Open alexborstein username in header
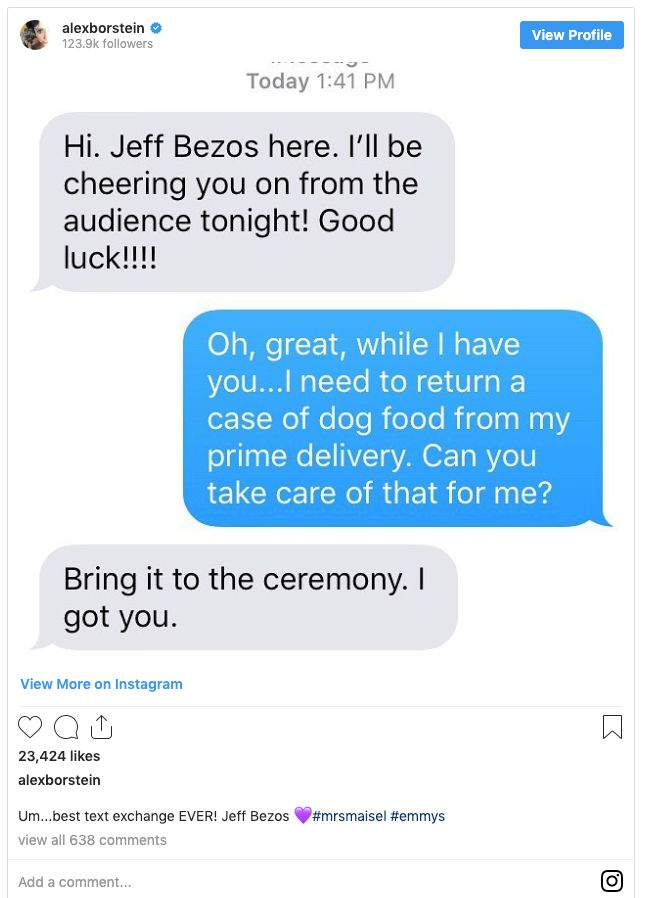Viewport: 645px width, 898px height. click(x=103, y=28)
